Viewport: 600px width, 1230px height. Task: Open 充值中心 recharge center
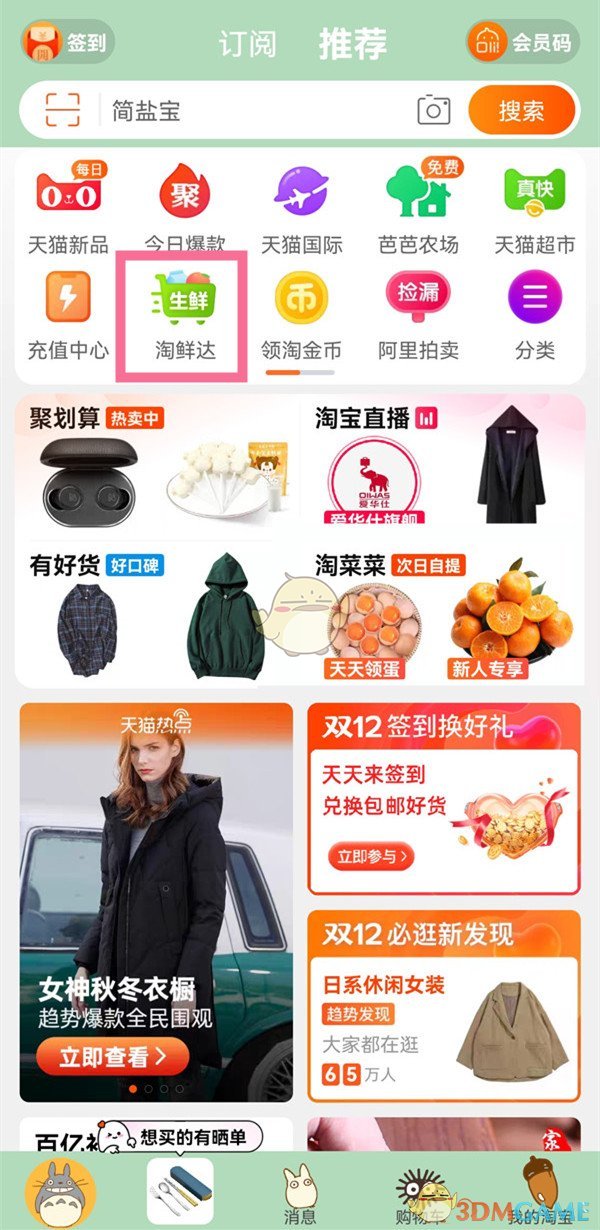click(x=68, y=315)
